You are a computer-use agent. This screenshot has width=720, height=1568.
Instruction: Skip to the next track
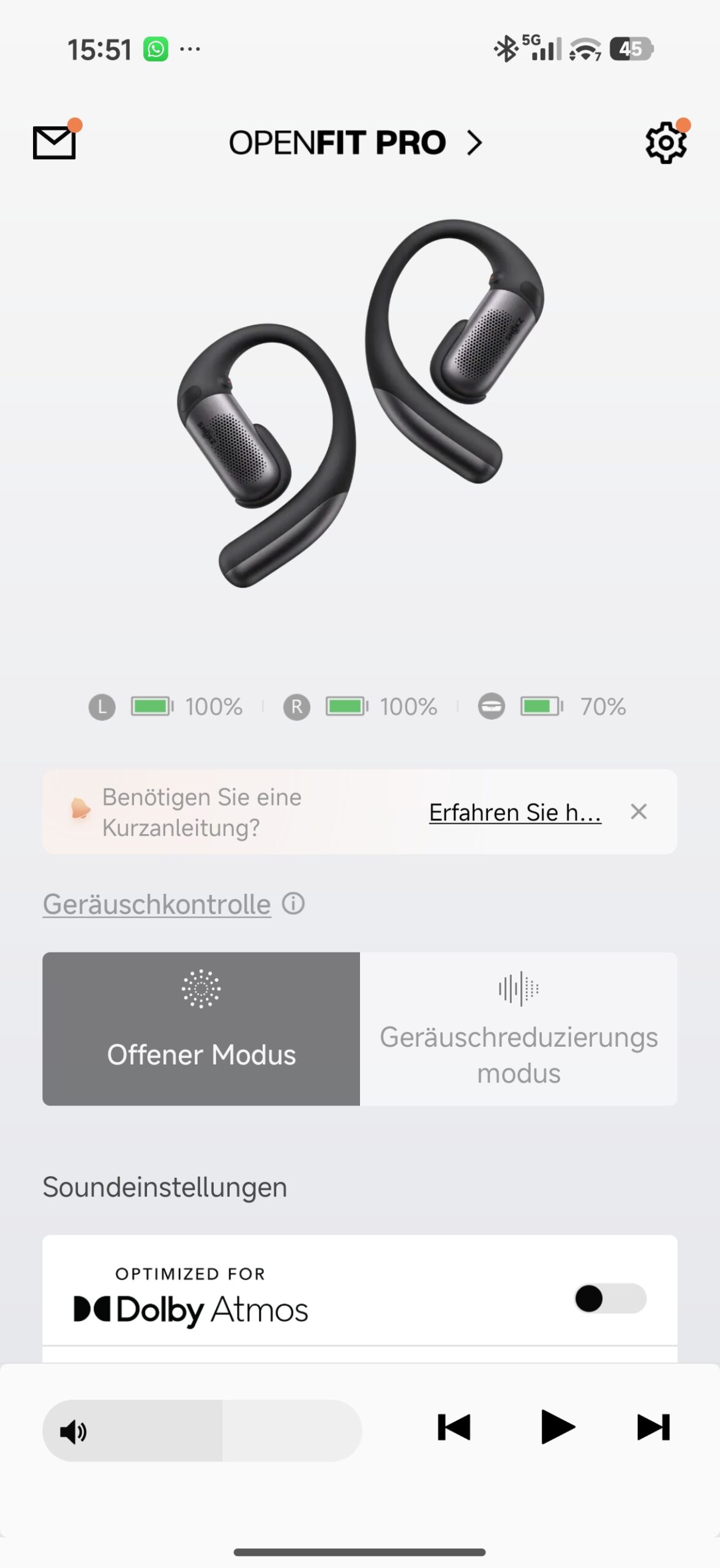[x=653, y=1427]
